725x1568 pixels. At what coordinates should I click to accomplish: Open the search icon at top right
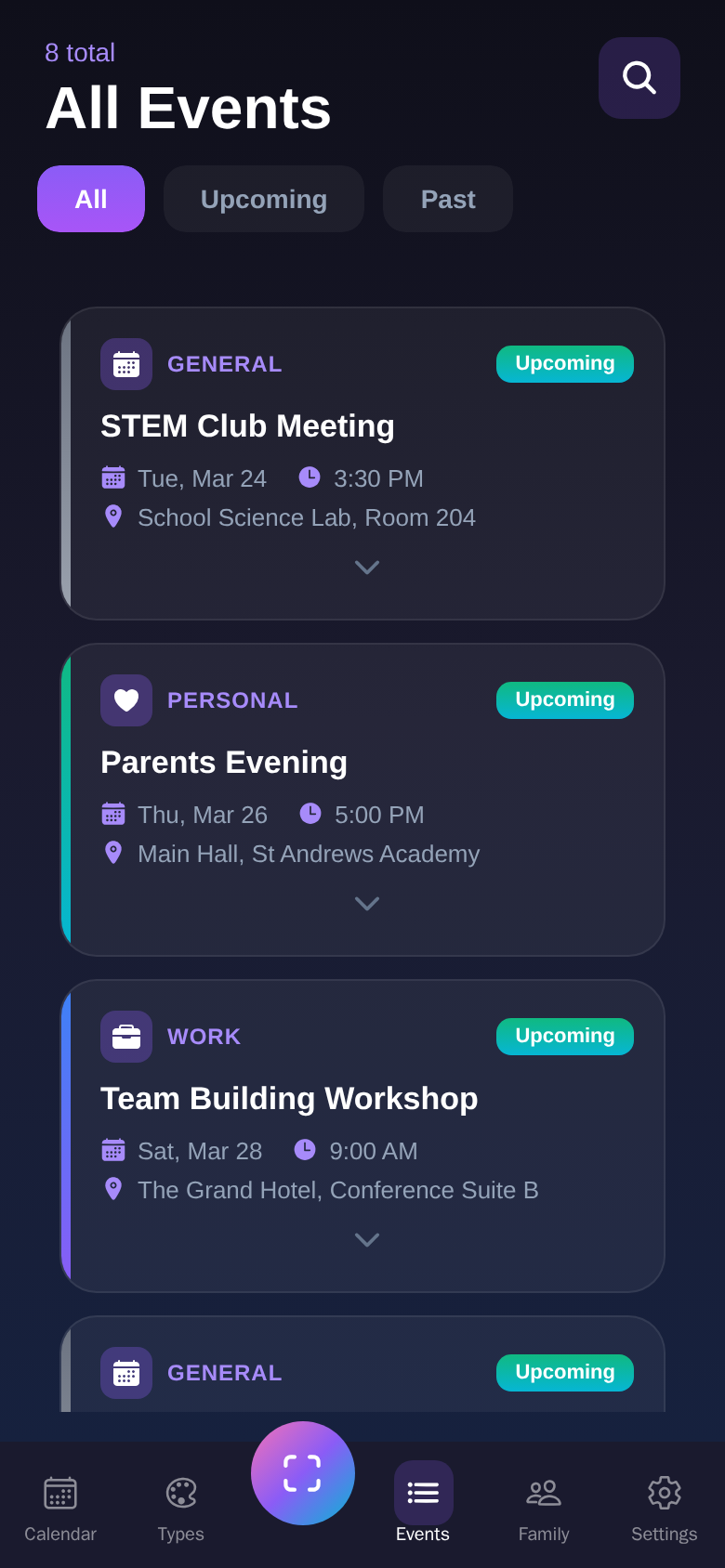click(639, 78)
